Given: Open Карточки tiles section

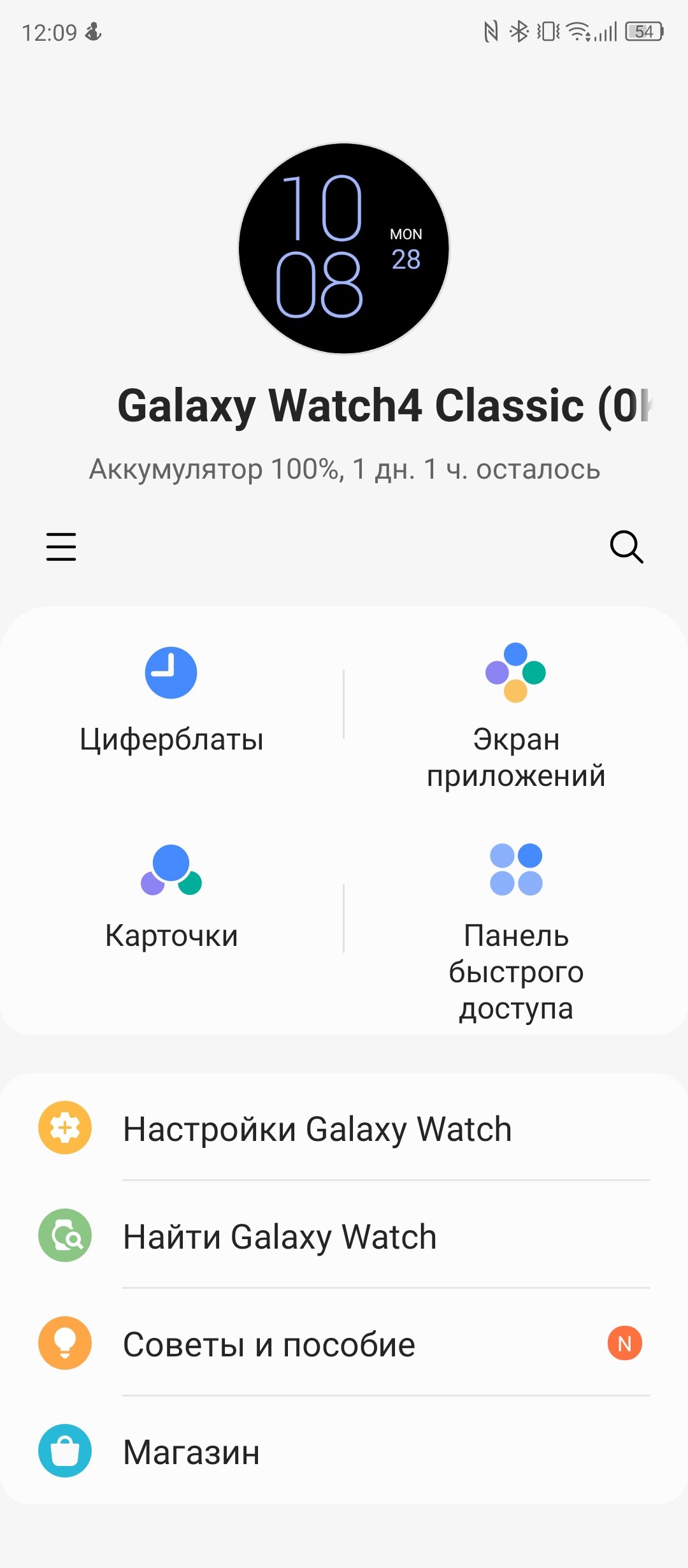Looking at the screenshot, I should [x=171, y=899].
